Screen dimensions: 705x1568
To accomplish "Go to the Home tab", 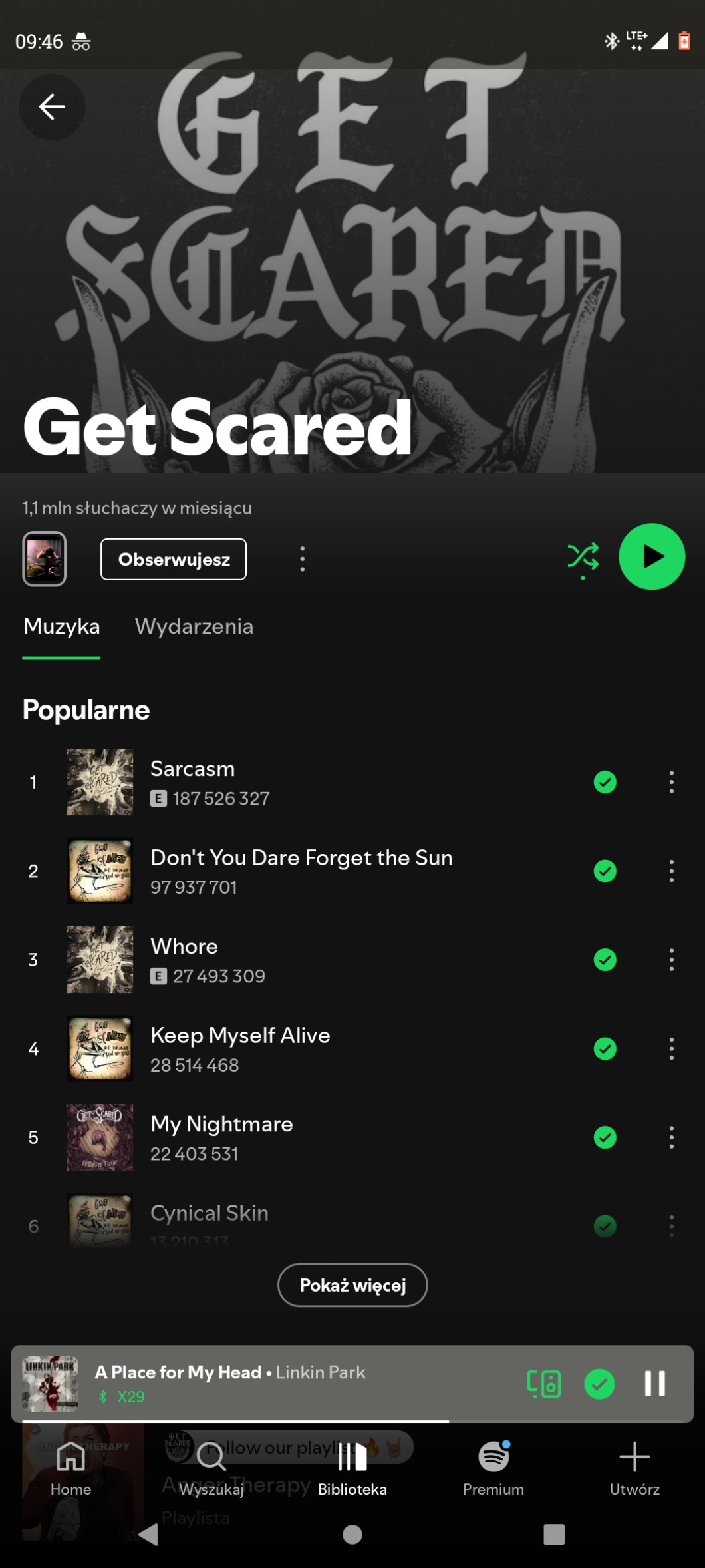I will (x=70, y=1469).
